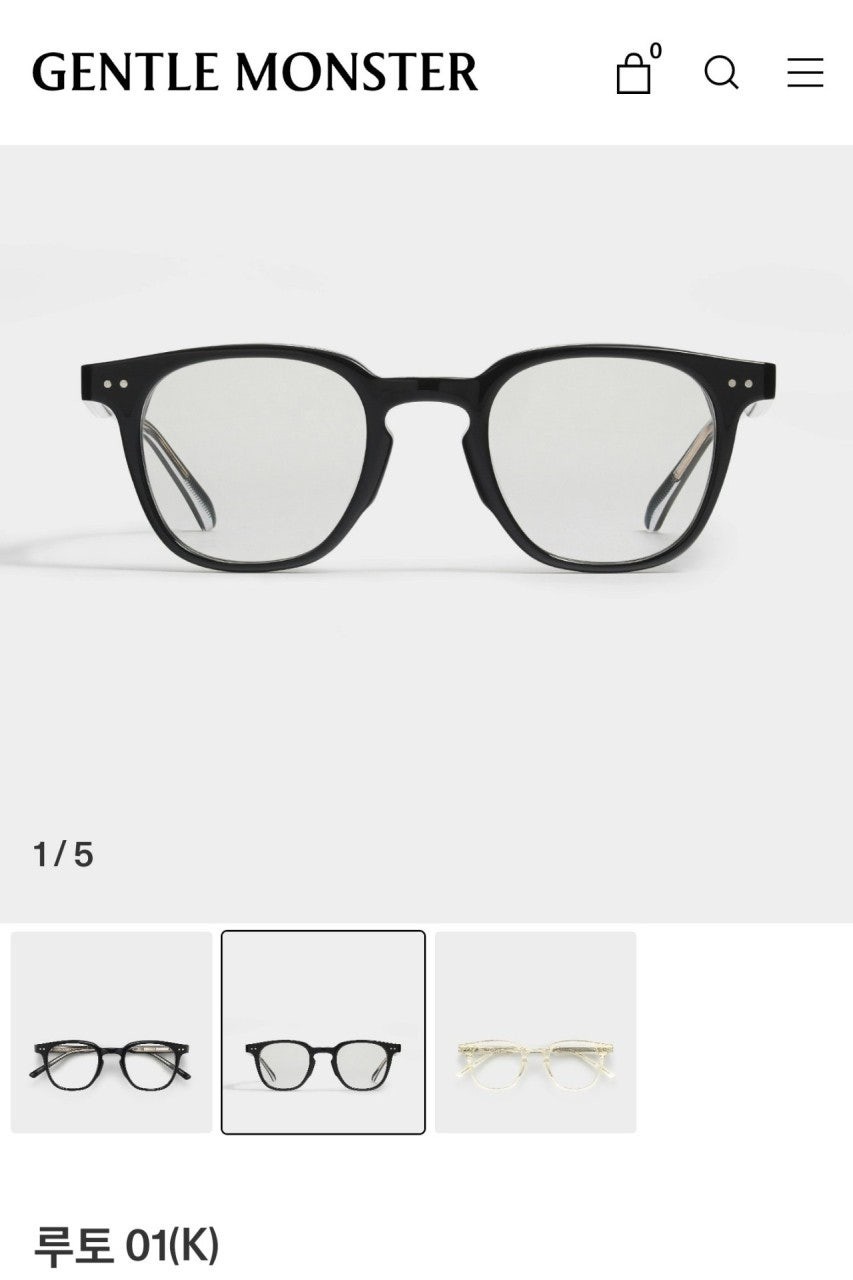Open the main product image of black glasses

pos(427,460)
